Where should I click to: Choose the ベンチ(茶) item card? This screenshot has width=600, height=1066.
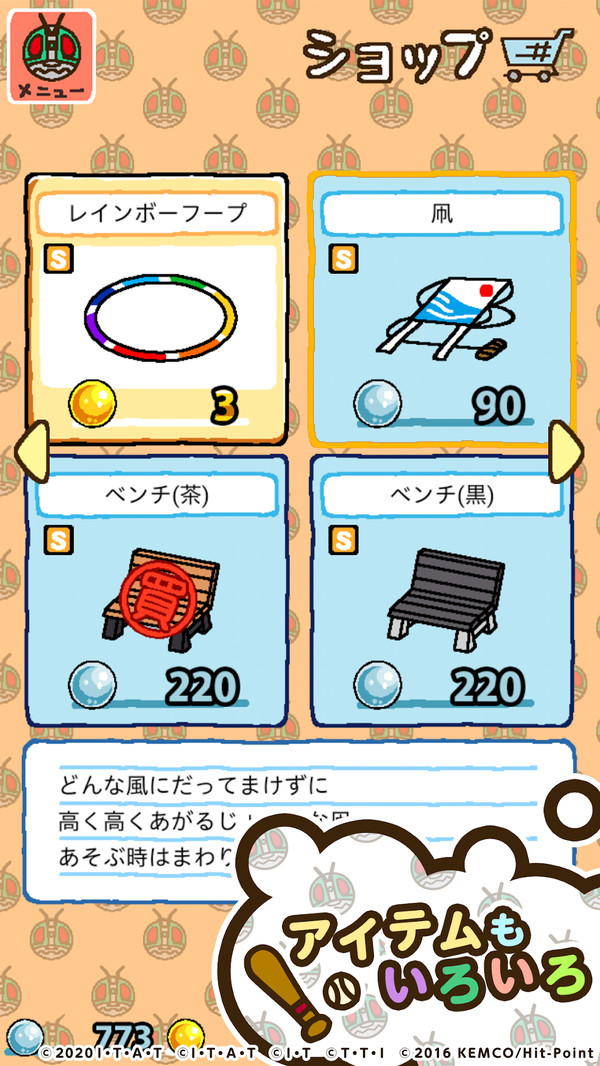[x=157, y=590]
